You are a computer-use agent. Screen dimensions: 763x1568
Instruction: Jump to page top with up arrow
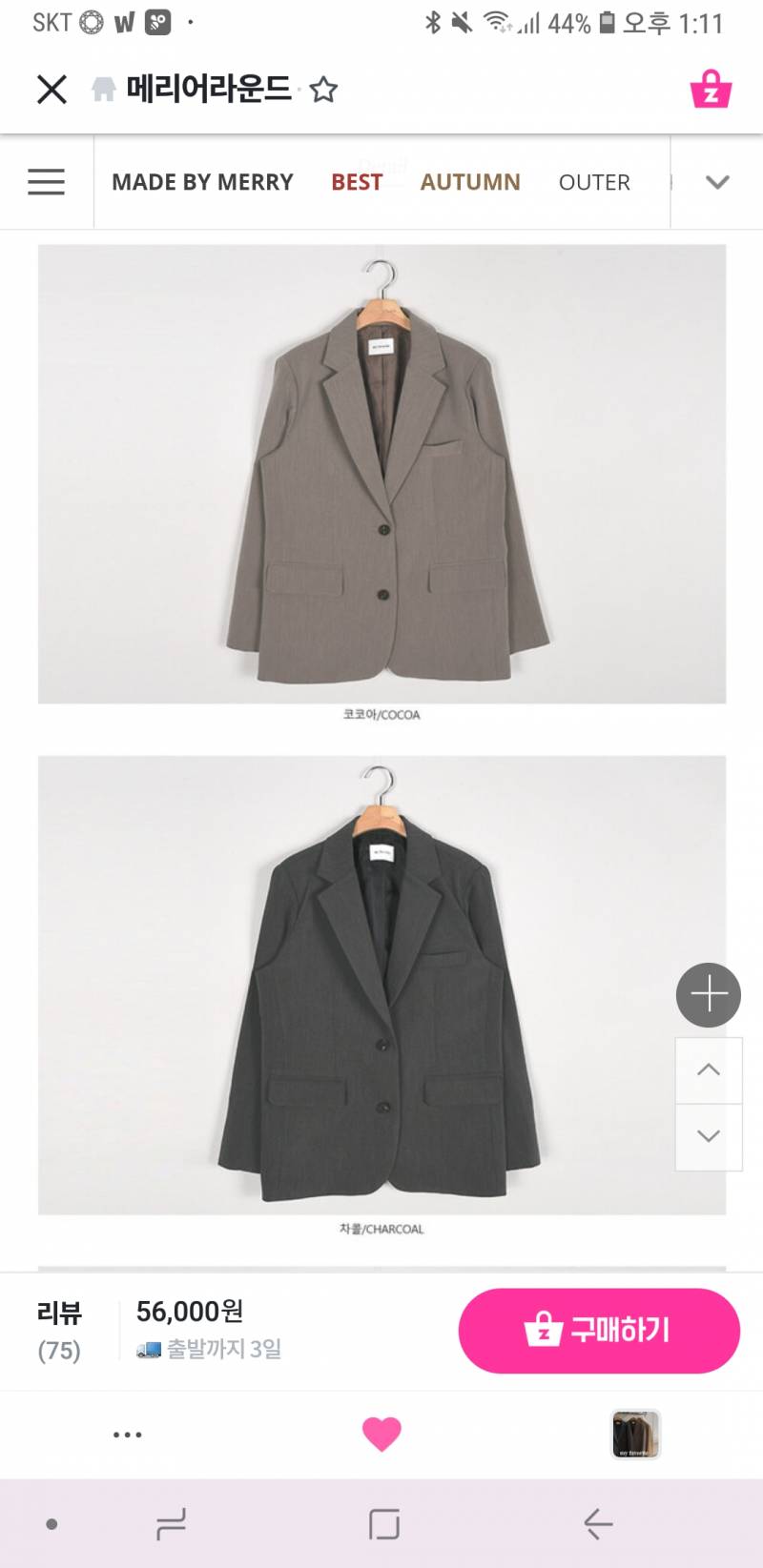[709, 1070]
